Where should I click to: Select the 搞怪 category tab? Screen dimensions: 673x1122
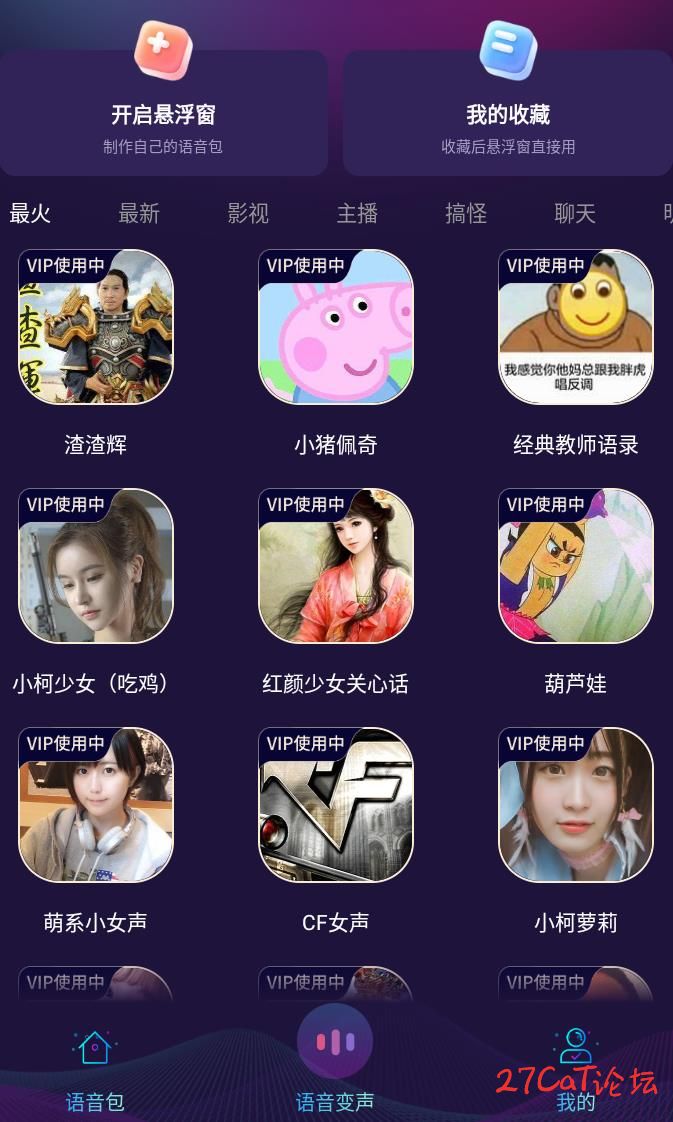[466, 213]
